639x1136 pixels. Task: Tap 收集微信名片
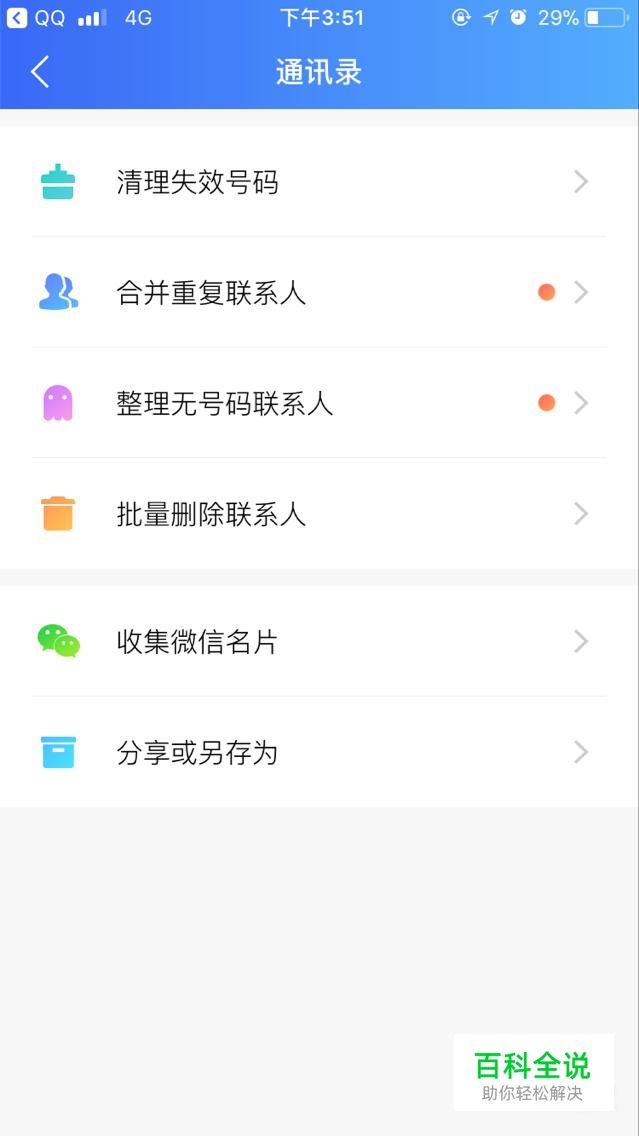pyautogui.click(x=320, y=641)
